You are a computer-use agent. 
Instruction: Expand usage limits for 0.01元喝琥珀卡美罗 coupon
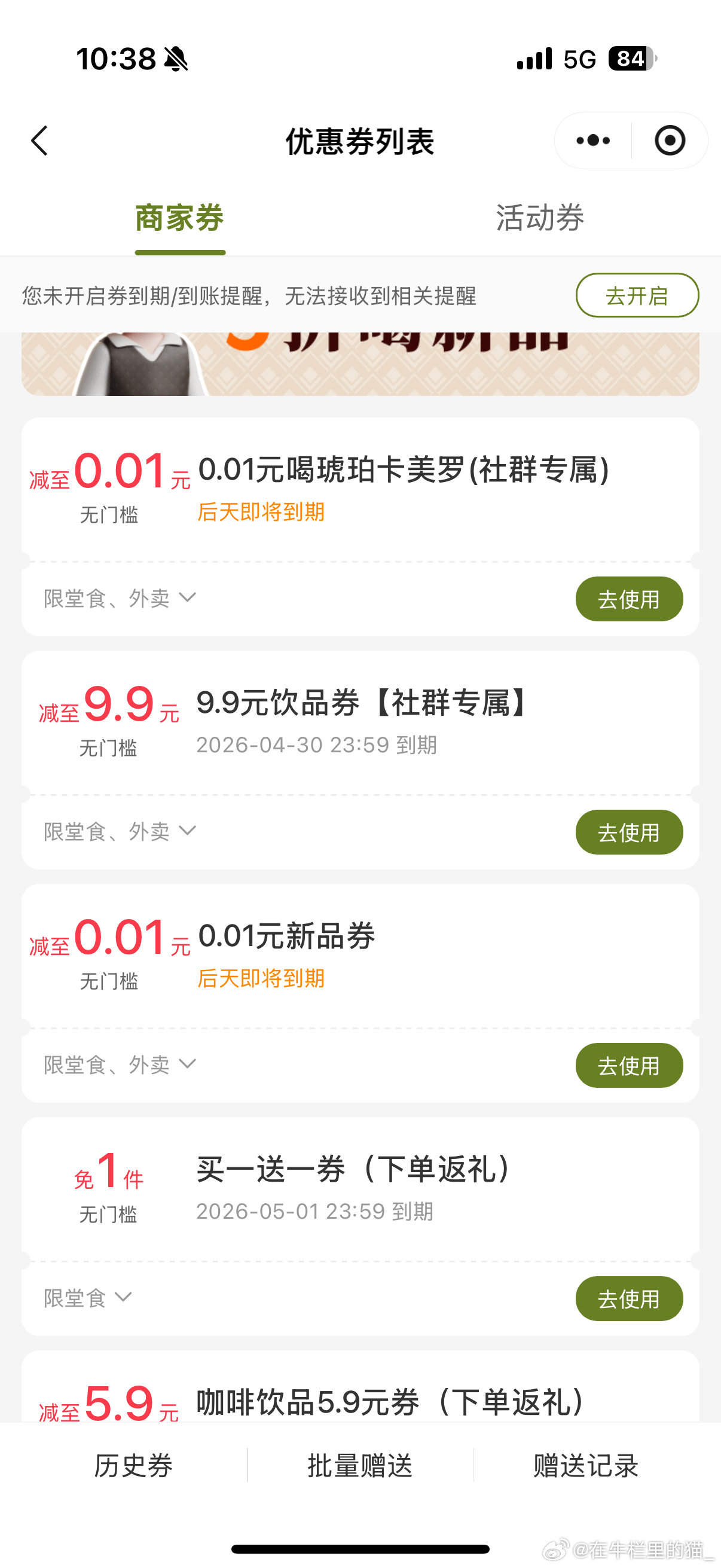point(120,599)
